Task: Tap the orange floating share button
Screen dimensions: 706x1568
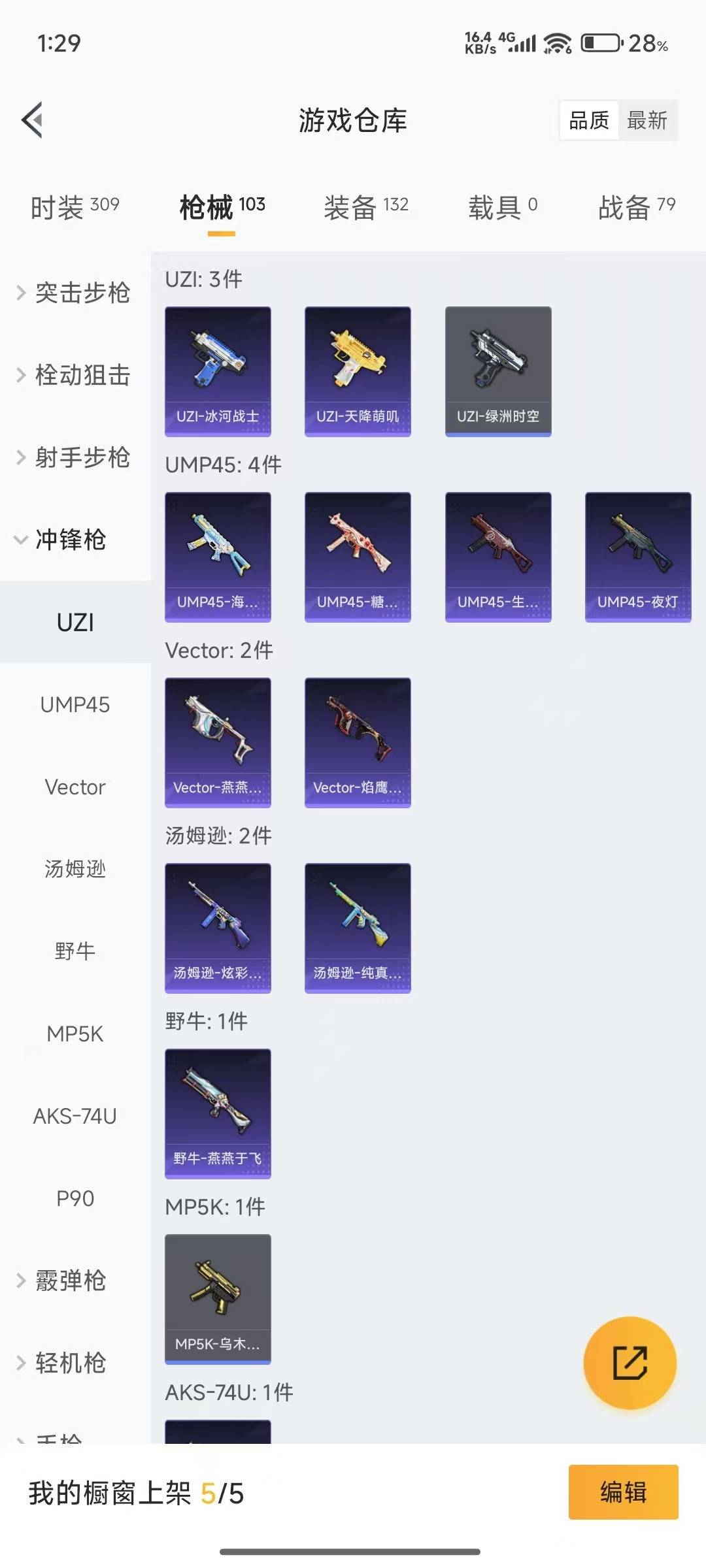Action: pyautogui.click(x=630, y=1363)
